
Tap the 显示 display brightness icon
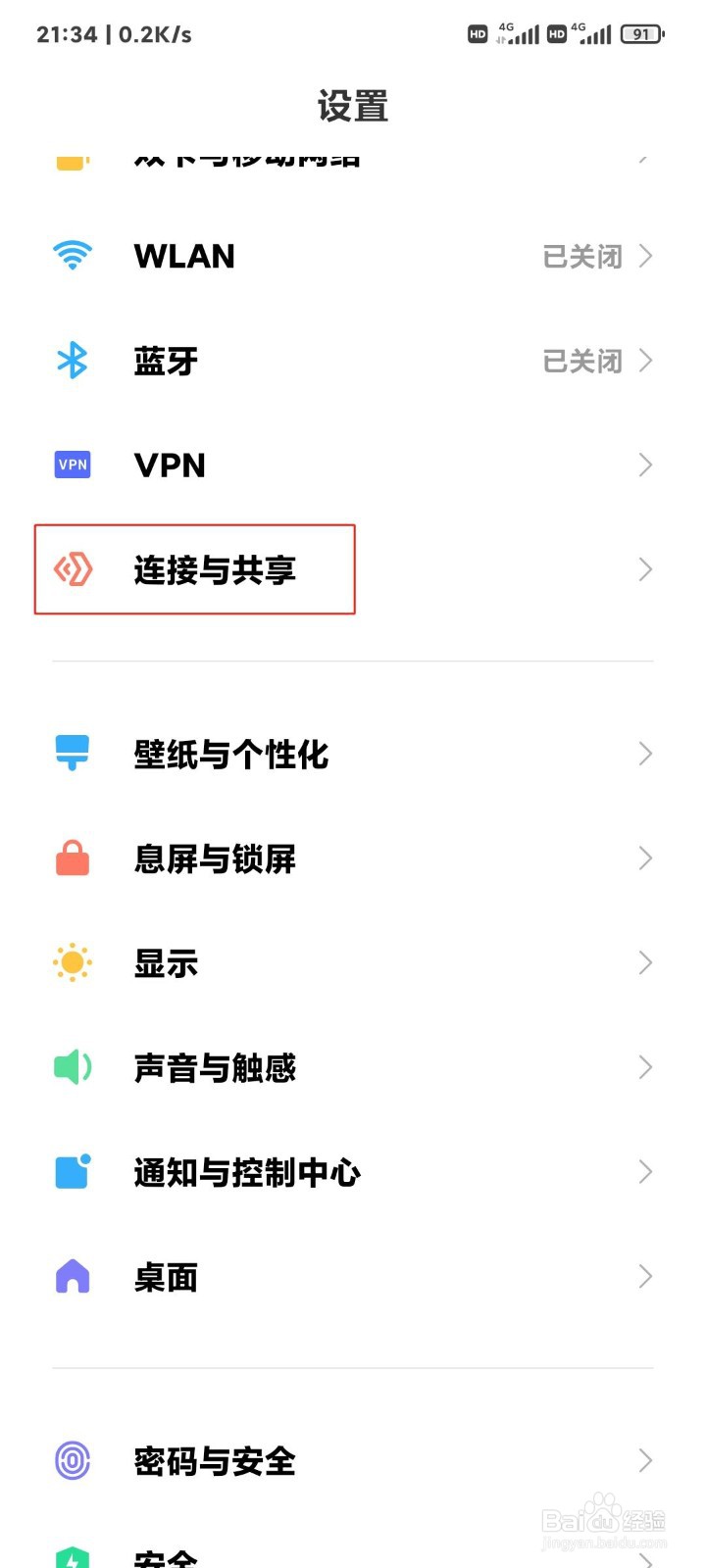click(x=72, y=961)
